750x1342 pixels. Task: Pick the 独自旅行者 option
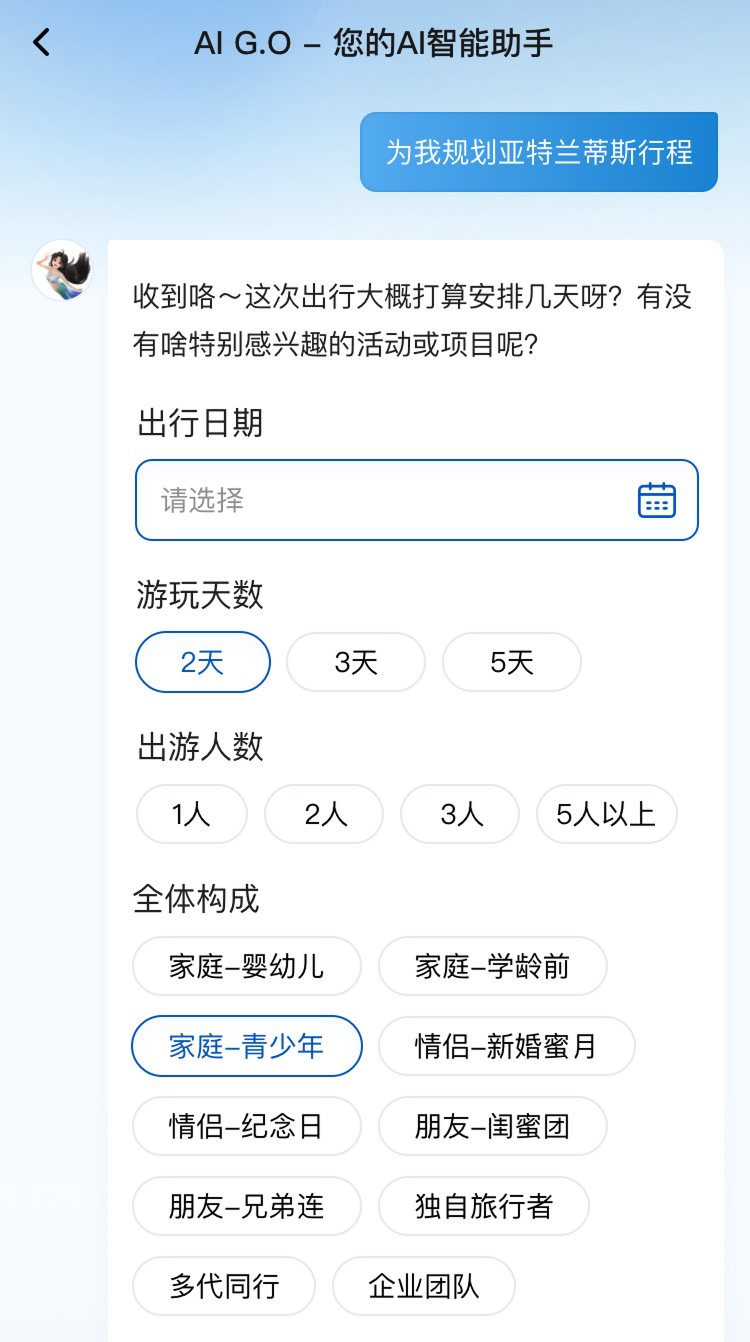[x=483, y=1206]
